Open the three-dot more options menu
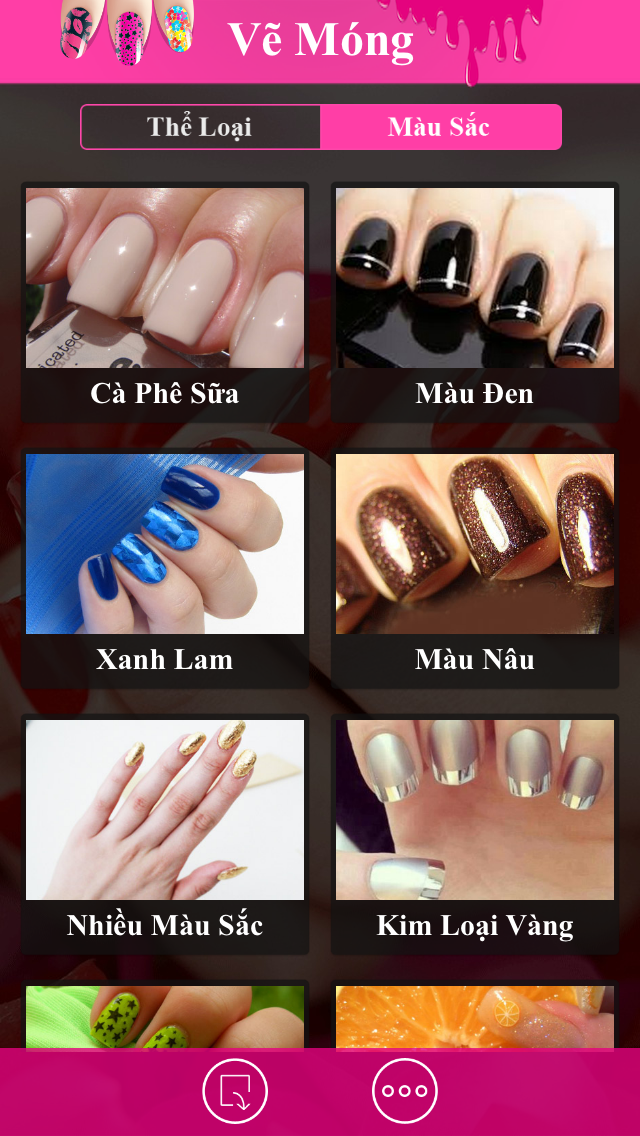The width and height of the screenshot is (640, 1136). [x=405, y=1091]
